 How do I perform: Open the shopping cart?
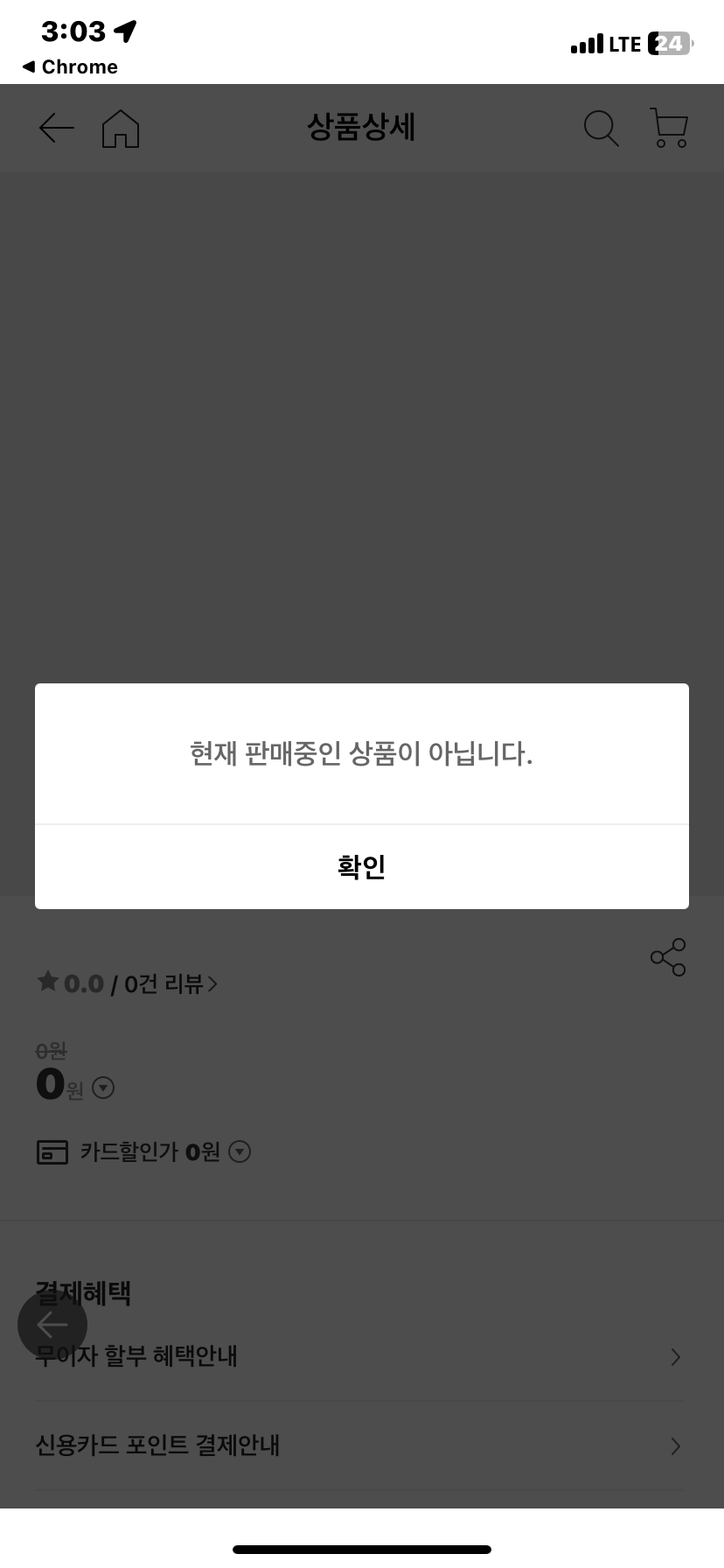[669, 128]
